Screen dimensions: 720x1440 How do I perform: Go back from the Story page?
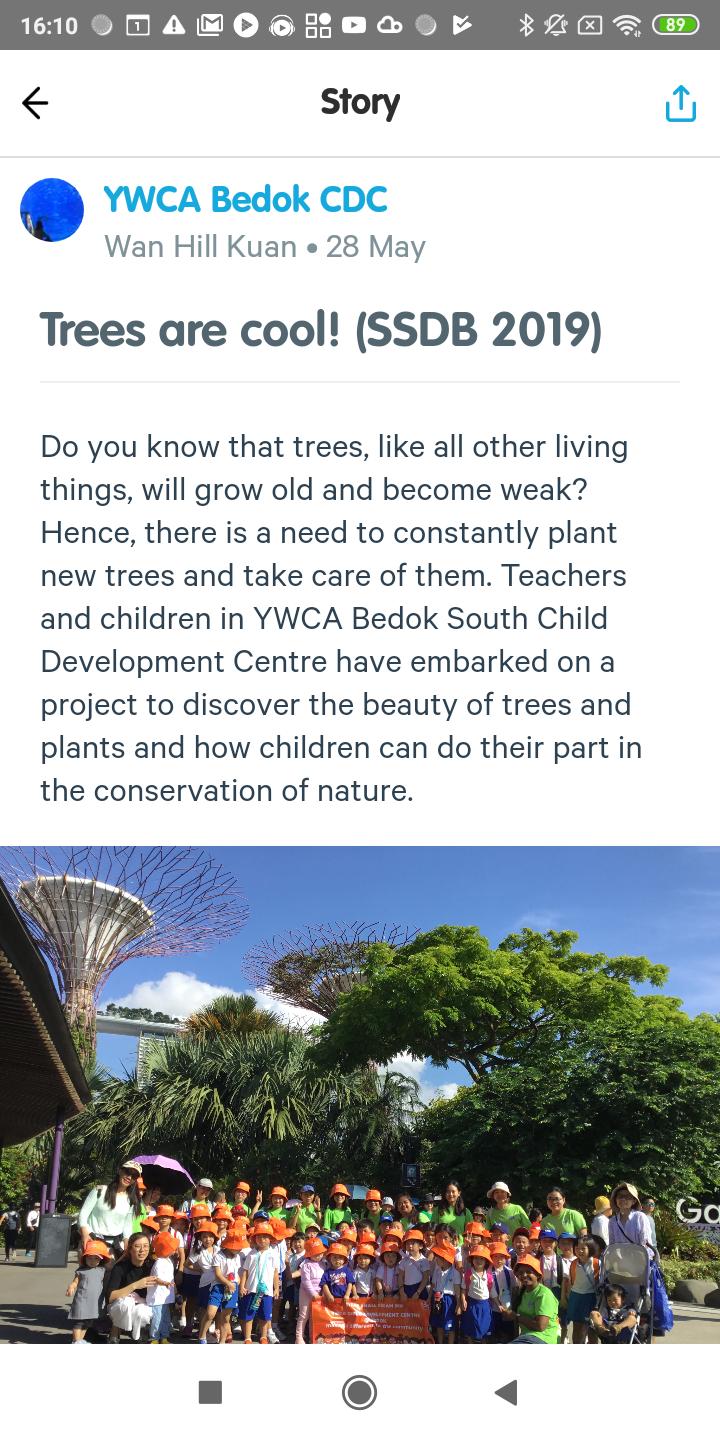pos(35,103)
